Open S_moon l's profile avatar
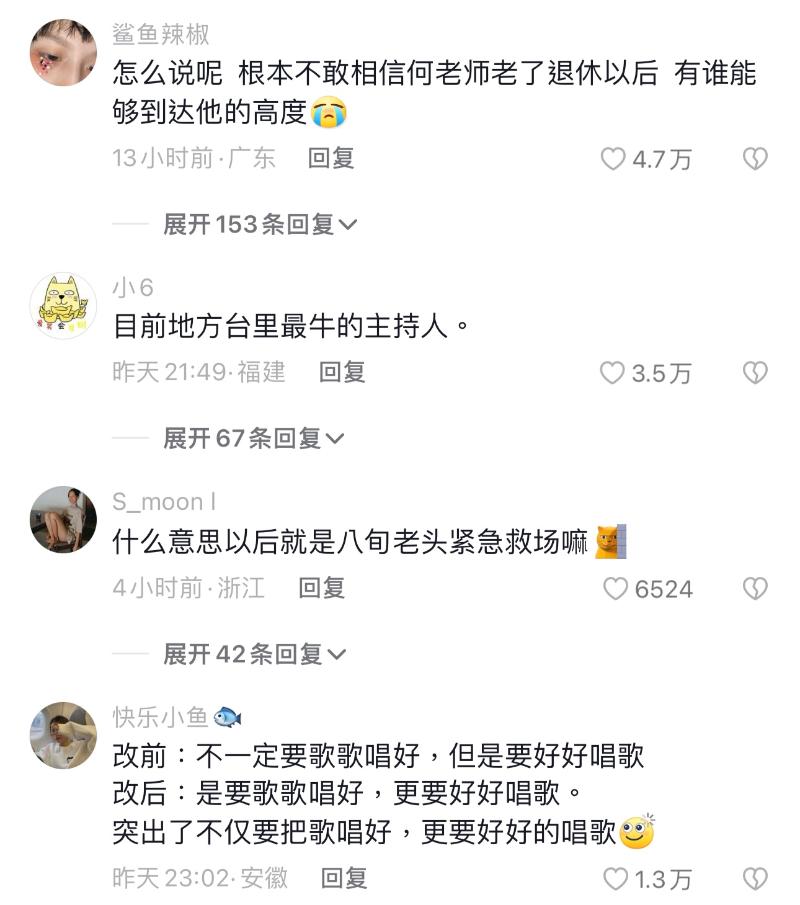Image resolution: width=800 pixels, height=905 pixels. tap(63, 520)
